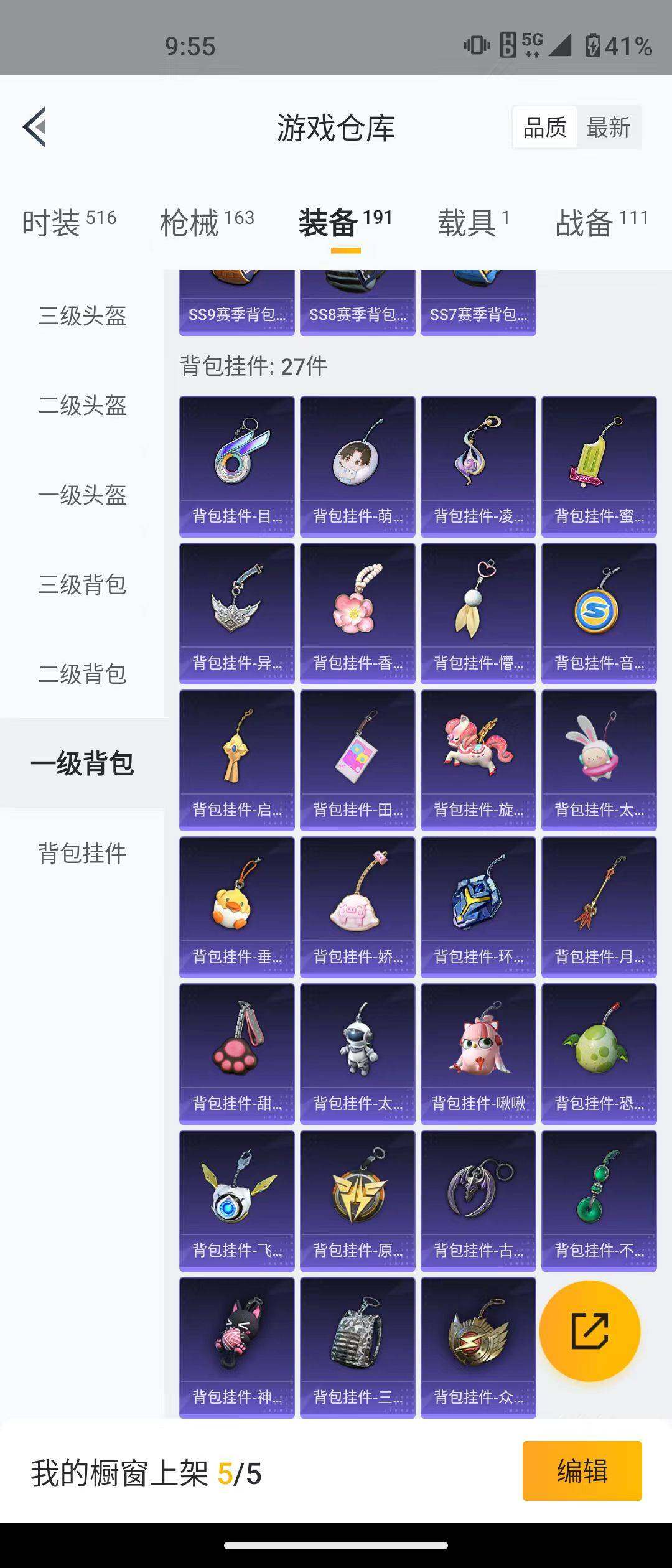Open the 背包挂件-恐 dinosaur egg charm
The image size is (672, 1568).
pos(599,1053)
